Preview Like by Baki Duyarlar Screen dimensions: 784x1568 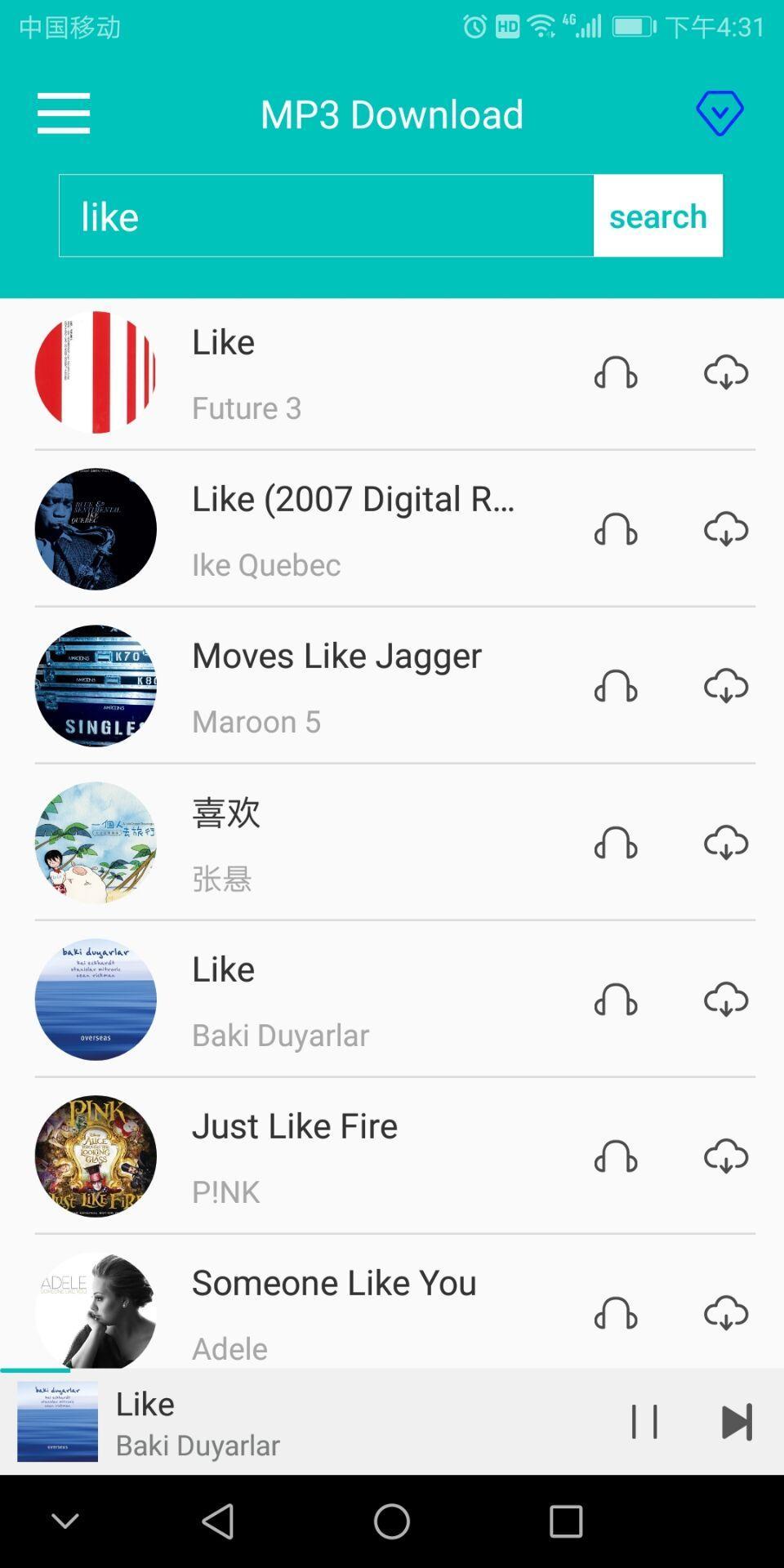pos(617,1000)
